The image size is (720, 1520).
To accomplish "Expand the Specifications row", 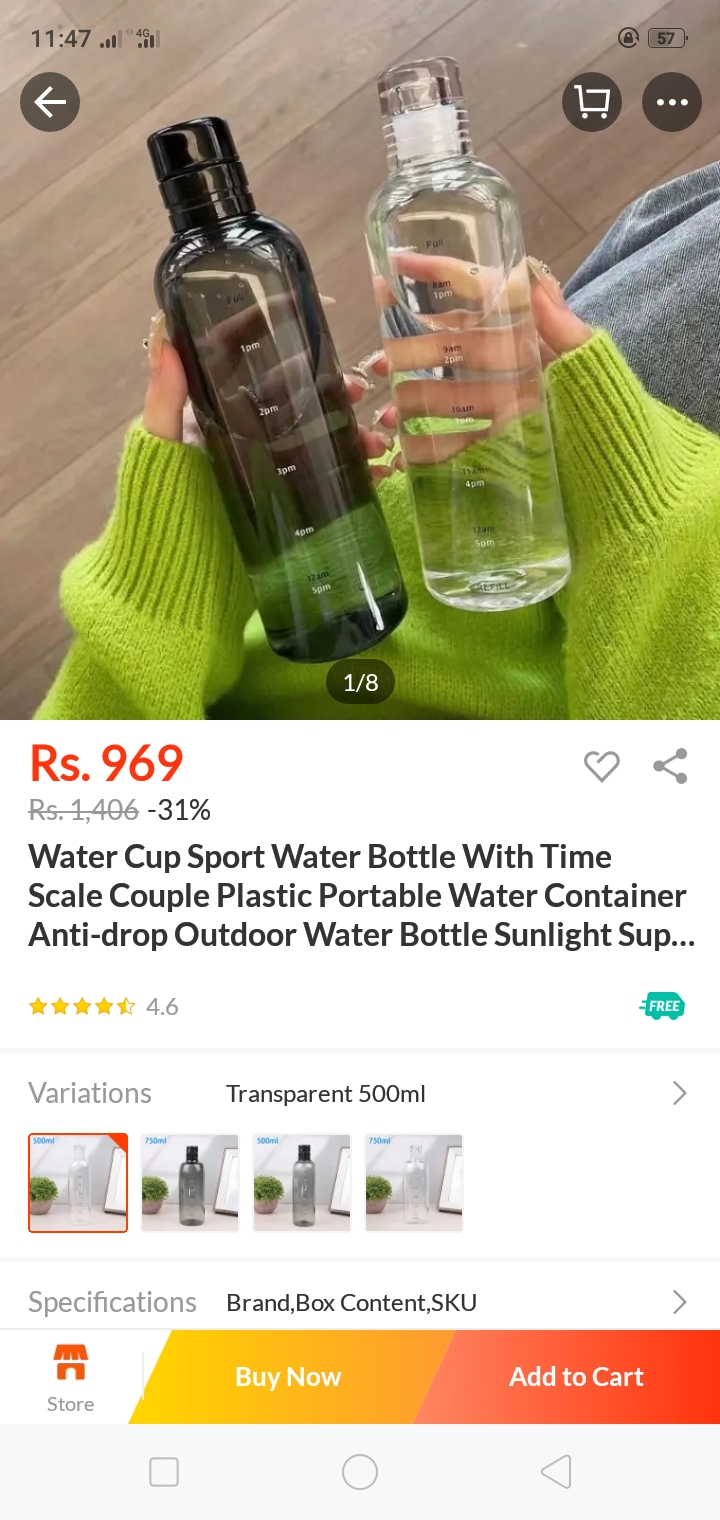I will click(x=358, y=1302).
